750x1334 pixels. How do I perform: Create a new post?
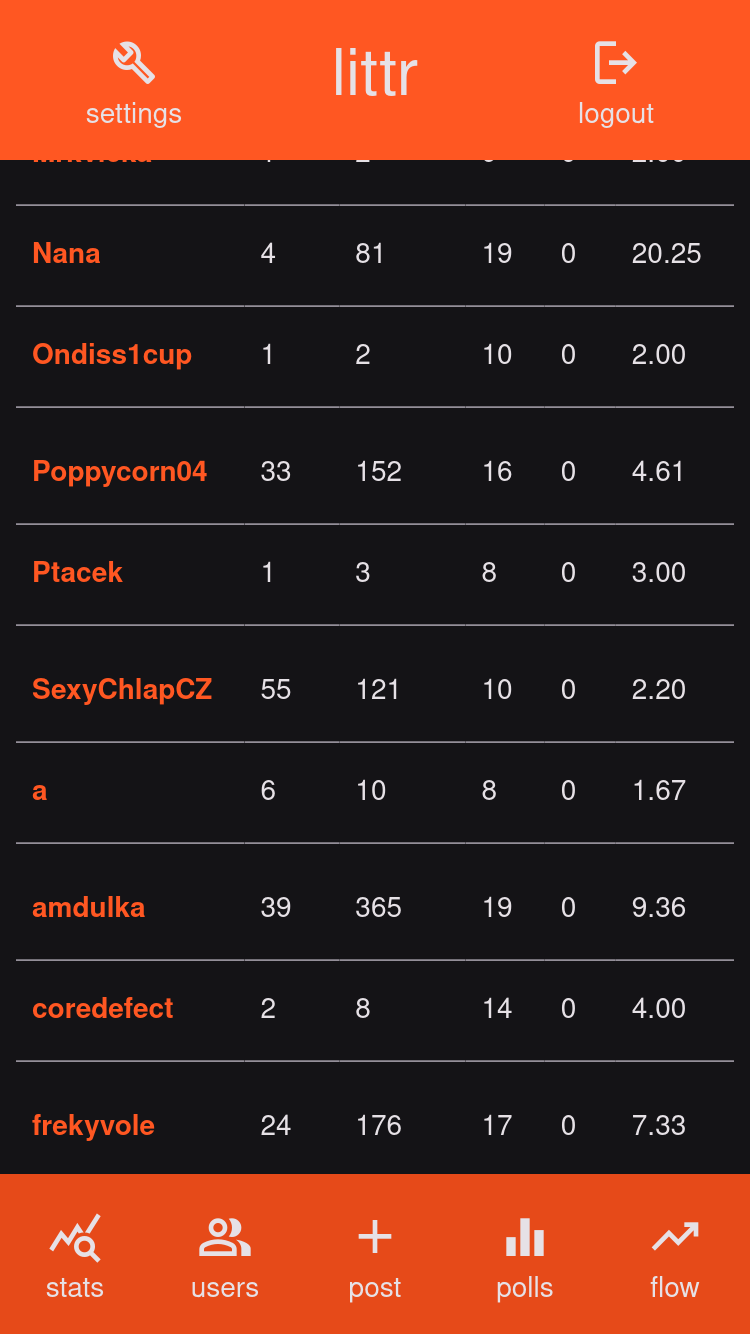375,1256
